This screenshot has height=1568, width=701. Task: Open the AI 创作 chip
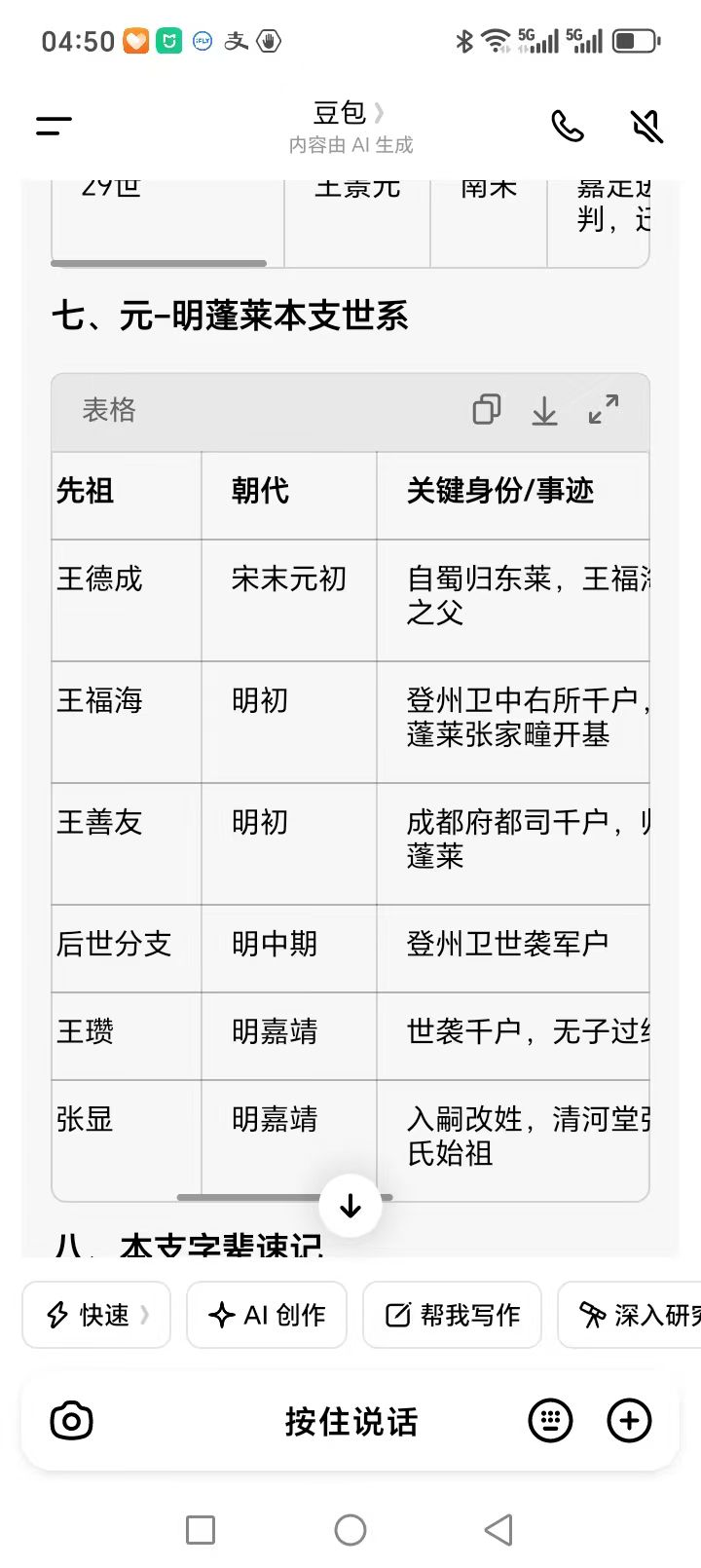[267, 1315]
